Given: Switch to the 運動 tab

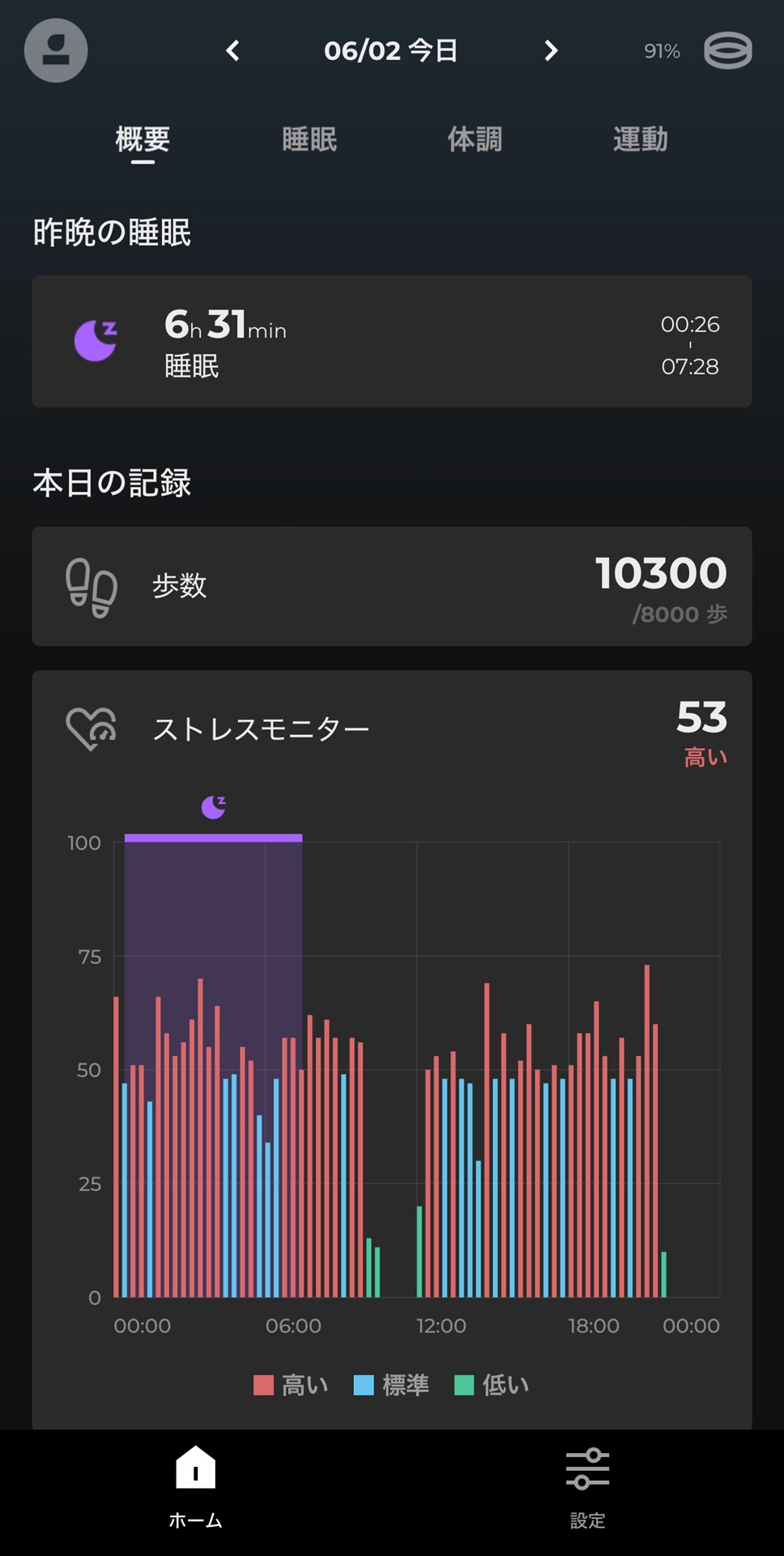Looking at the screenshot, I should point(640,139).
